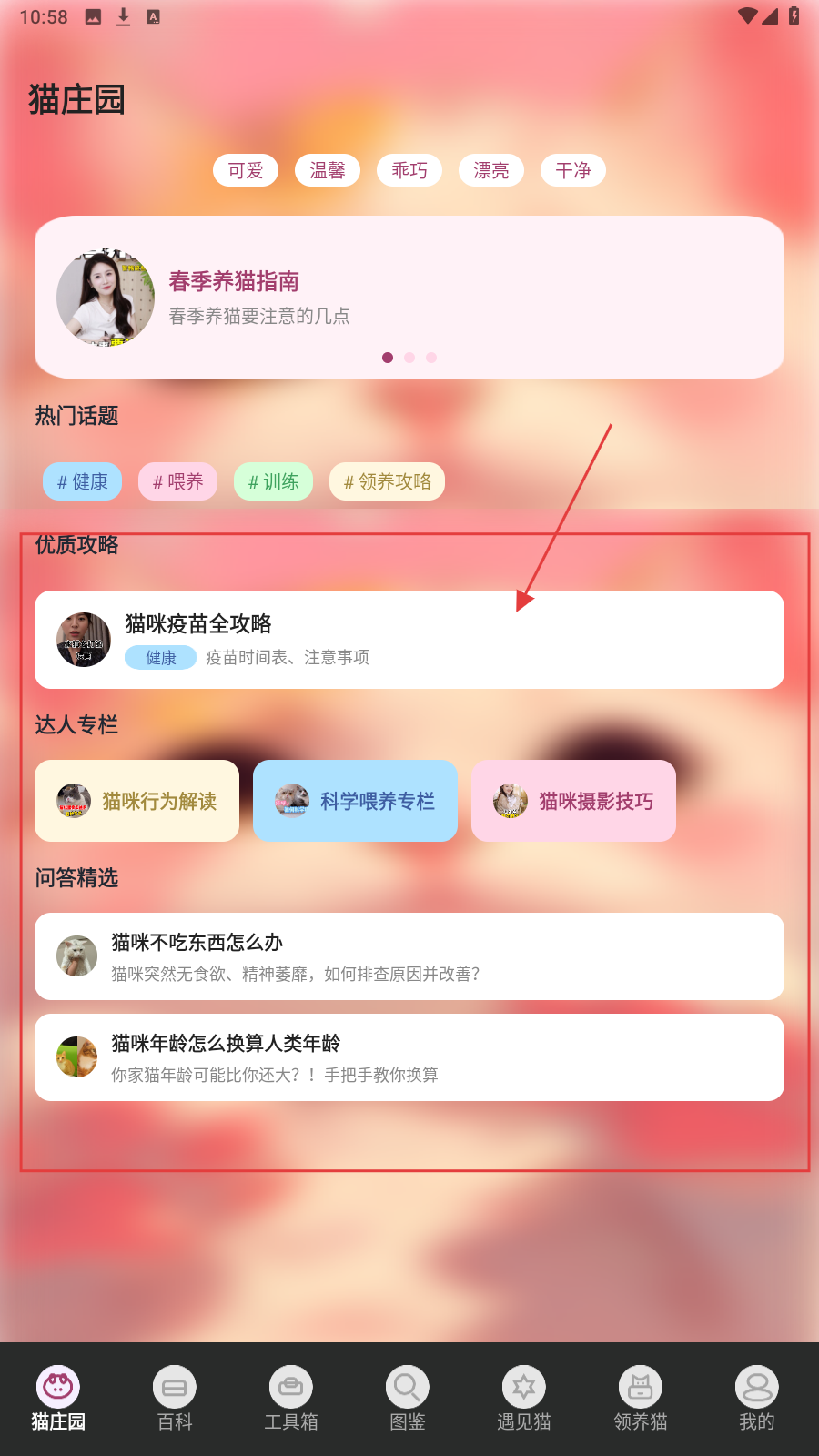
Task: Switch to the 百科 tab
Action: coord(175,1399)
